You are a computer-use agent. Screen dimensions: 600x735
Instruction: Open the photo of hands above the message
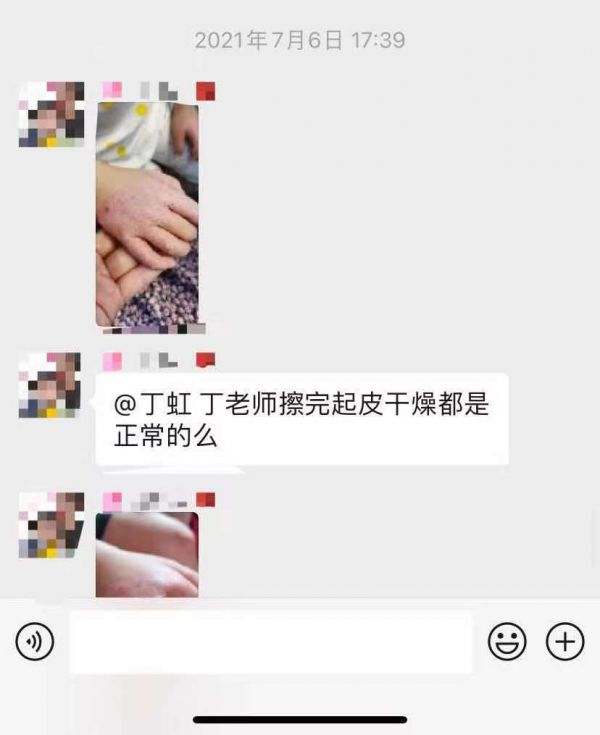tap(147, 214)
